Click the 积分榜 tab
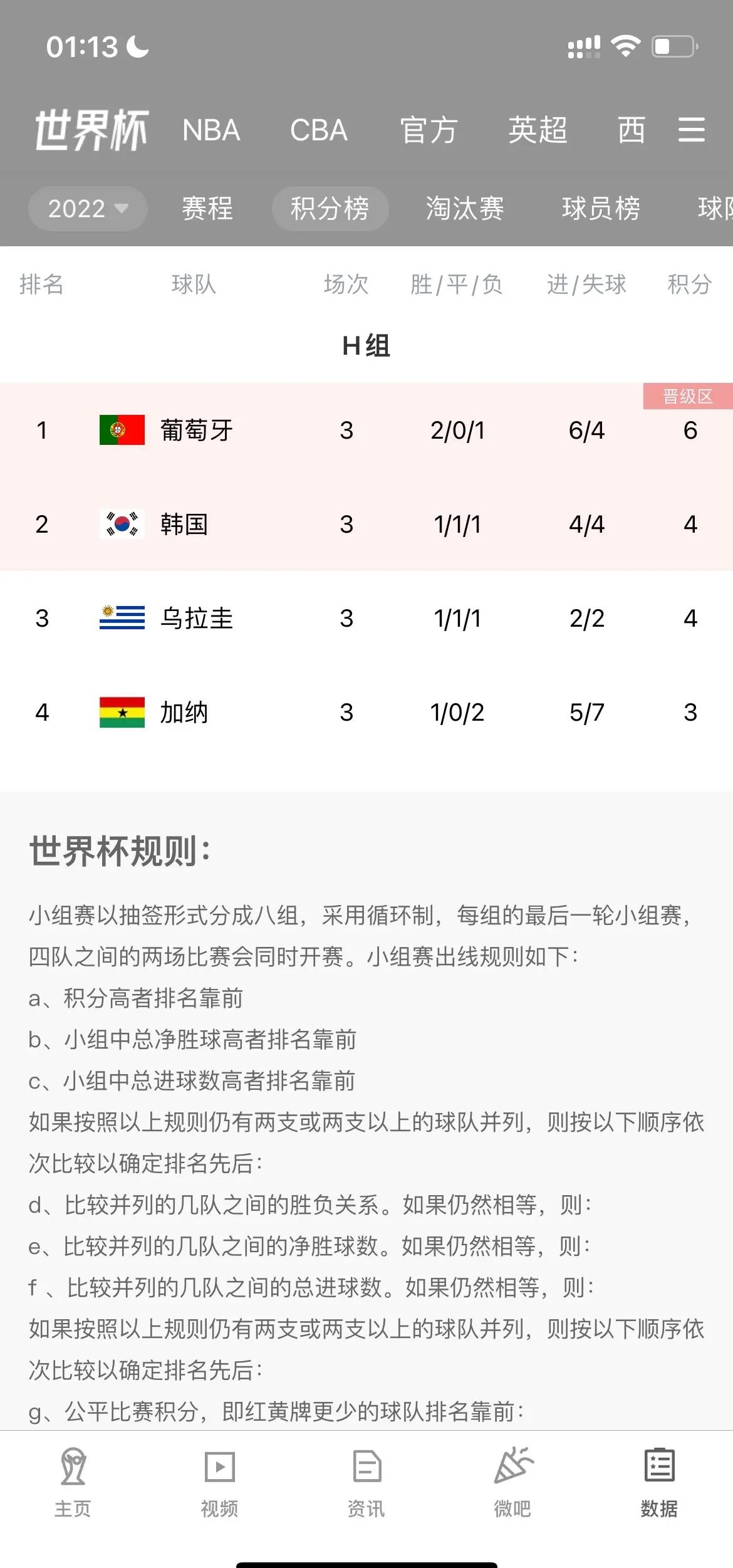This screenshot has width=733, height=1568. (x=331, y=209)
